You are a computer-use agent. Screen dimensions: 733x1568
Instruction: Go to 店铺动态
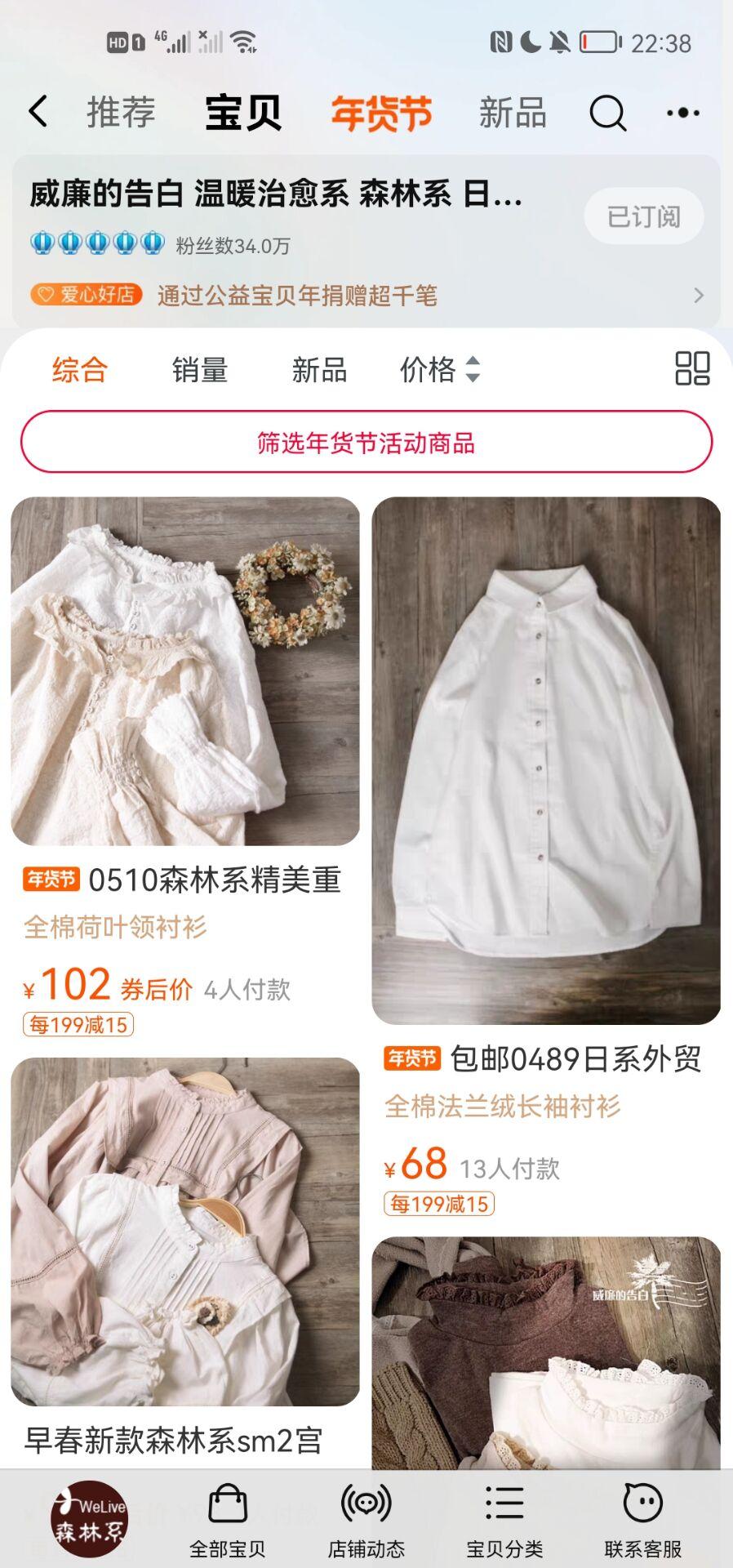click(x=366, y=1521)
